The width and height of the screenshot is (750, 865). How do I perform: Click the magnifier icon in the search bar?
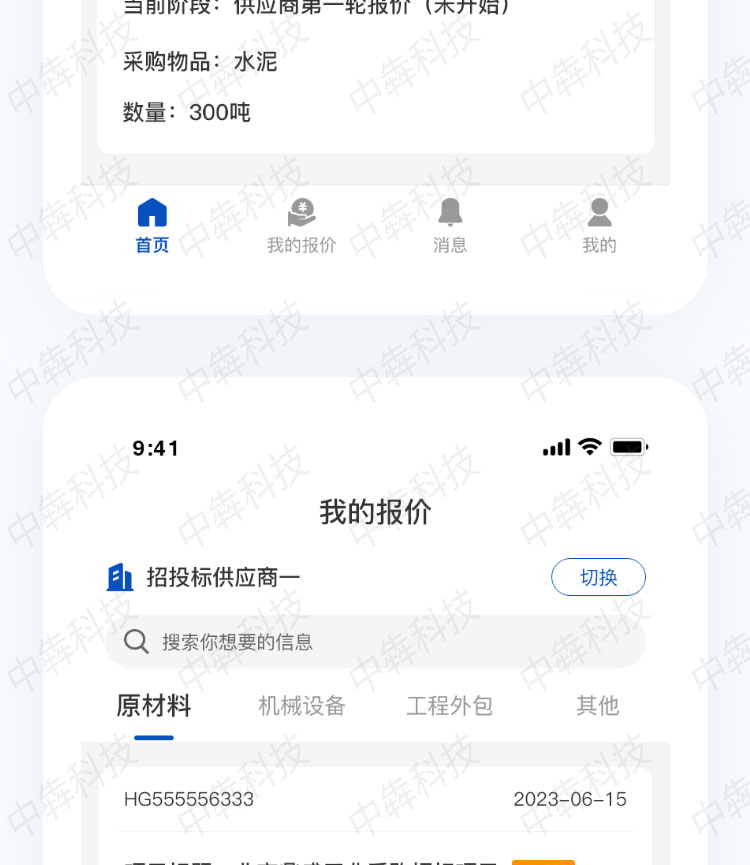coord(137,642)
